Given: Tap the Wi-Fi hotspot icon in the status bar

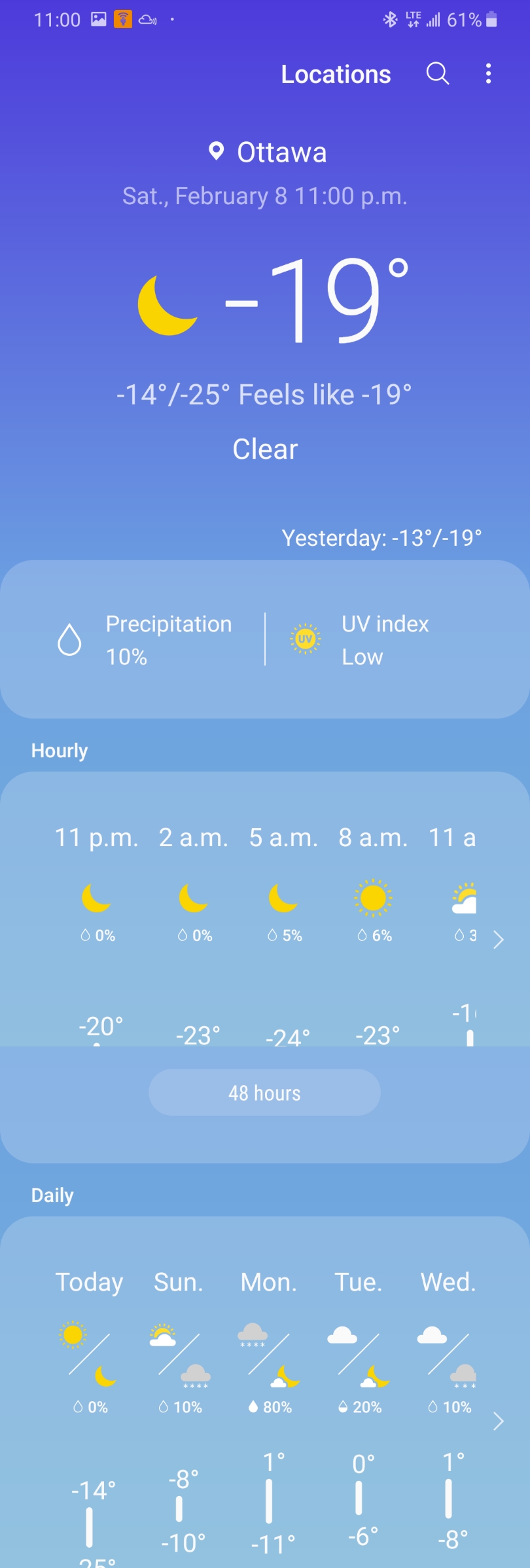Looking at the screenshot, I should pos(123,20).
